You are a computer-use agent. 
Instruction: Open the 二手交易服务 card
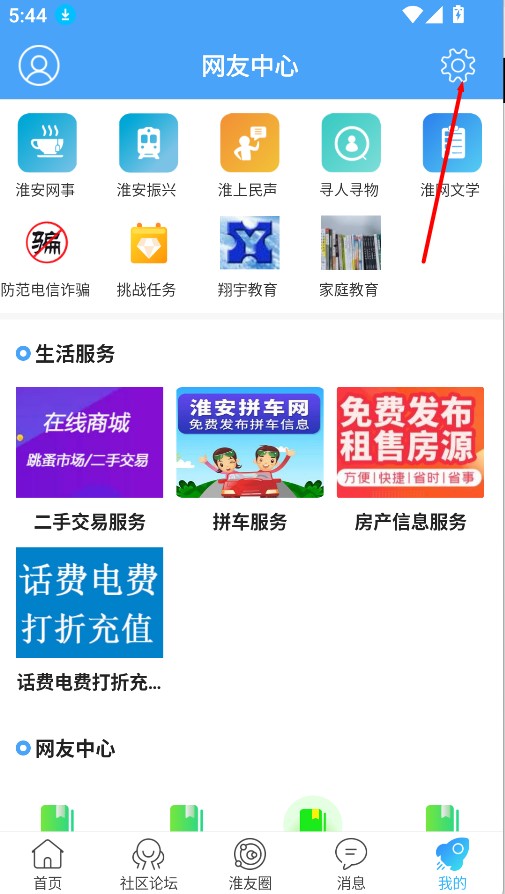89,459
